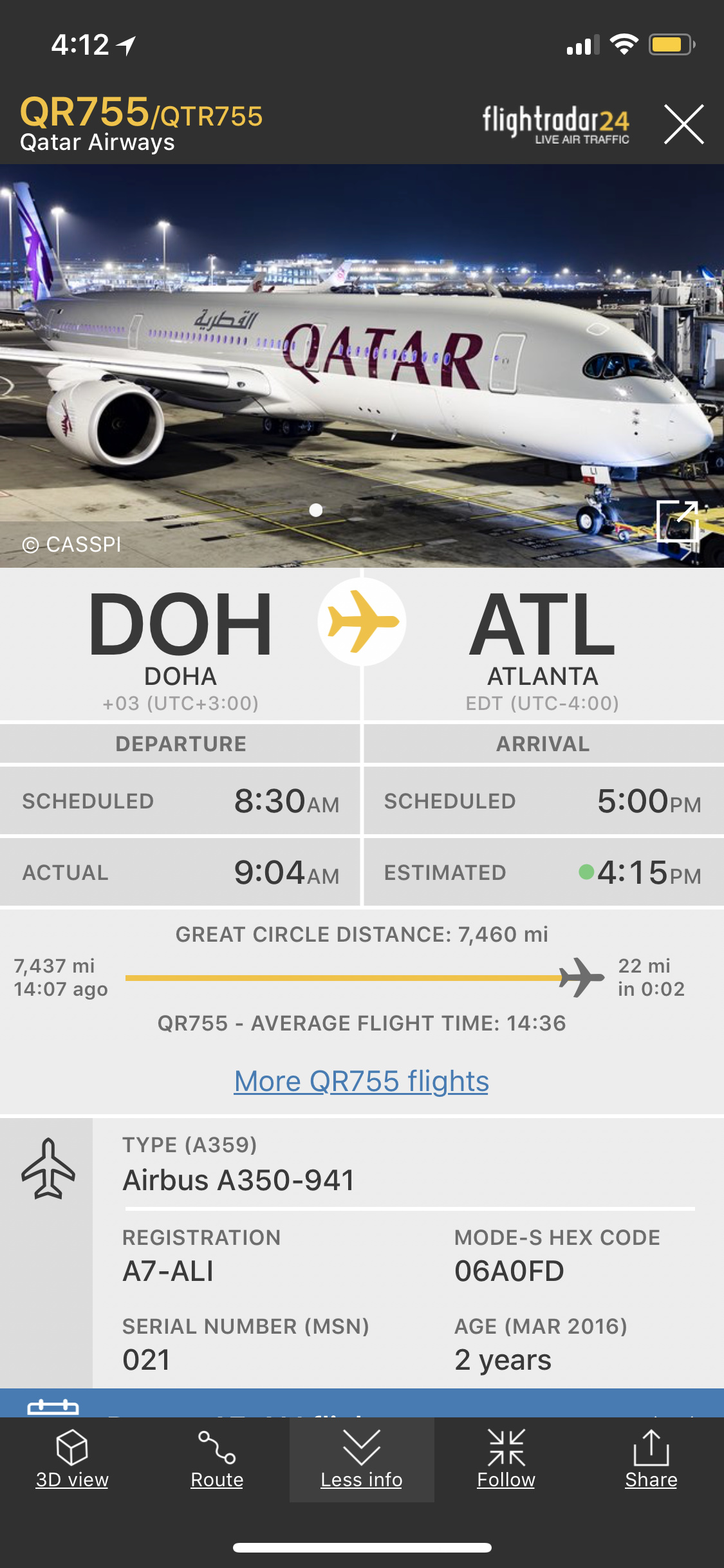
Task: Expand the aircraft photo to full screen
Action: coord(677,521)
